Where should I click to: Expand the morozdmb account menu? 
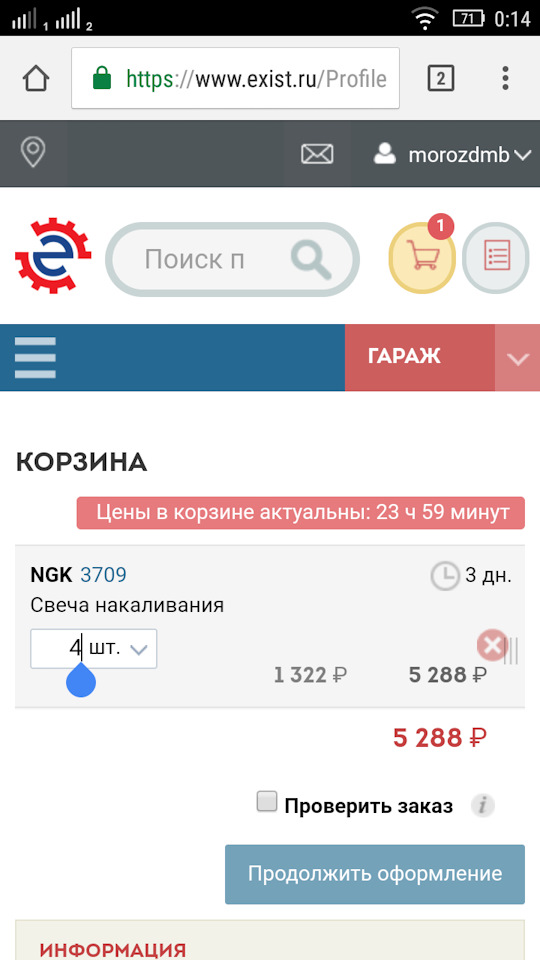pyautogui.click(x=452, y=155)
